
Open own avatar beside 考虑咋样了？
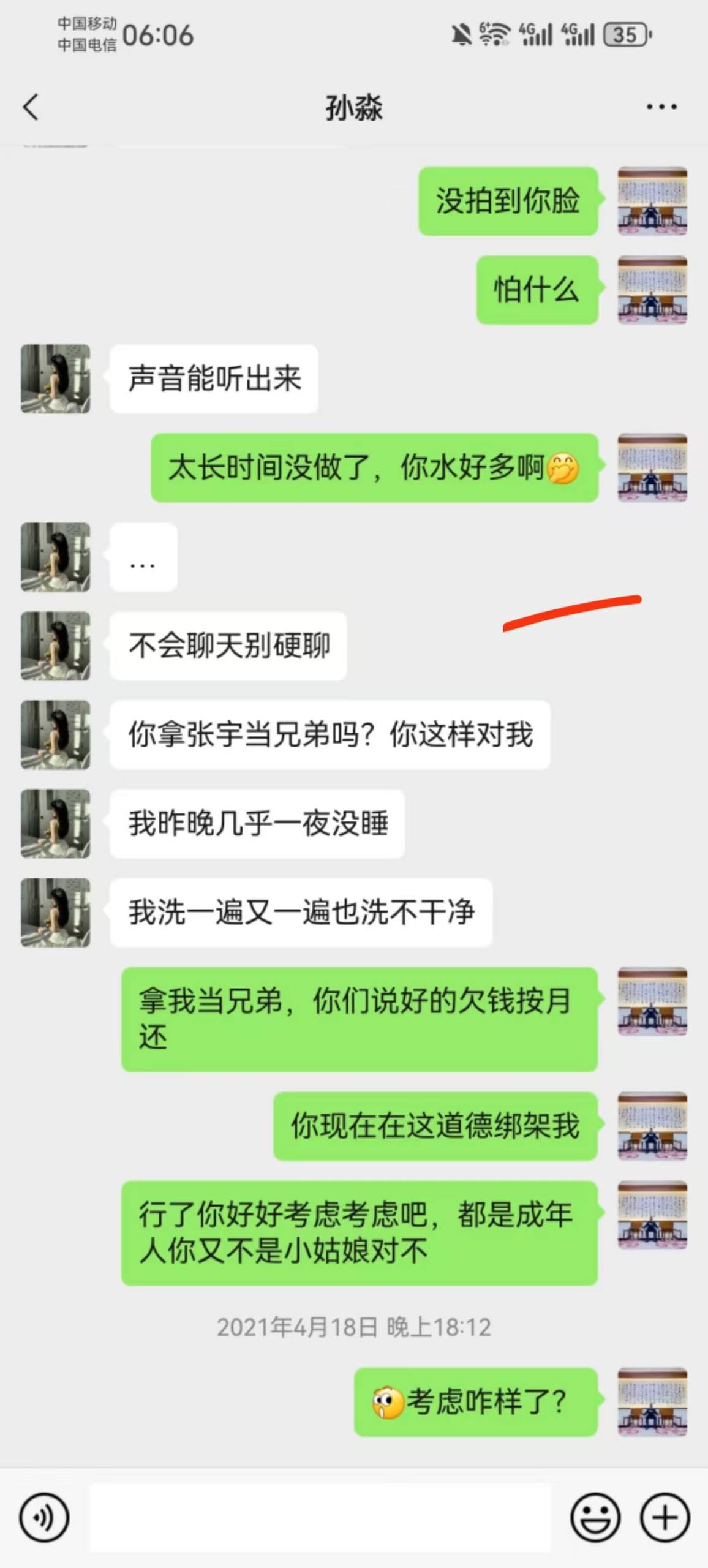[652, 1402]
